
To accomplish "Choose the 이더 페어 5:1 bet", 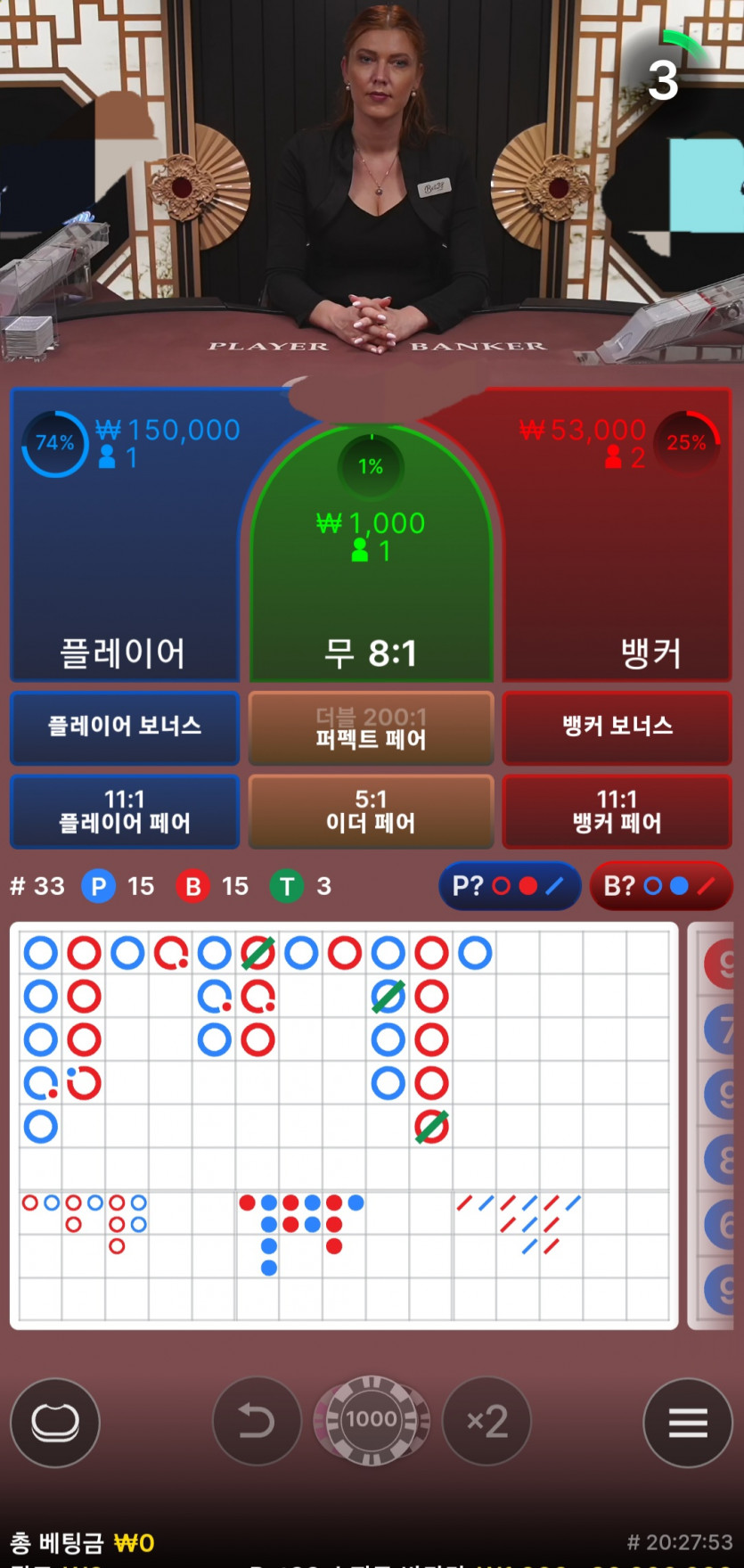I will [x=371, y=811].
